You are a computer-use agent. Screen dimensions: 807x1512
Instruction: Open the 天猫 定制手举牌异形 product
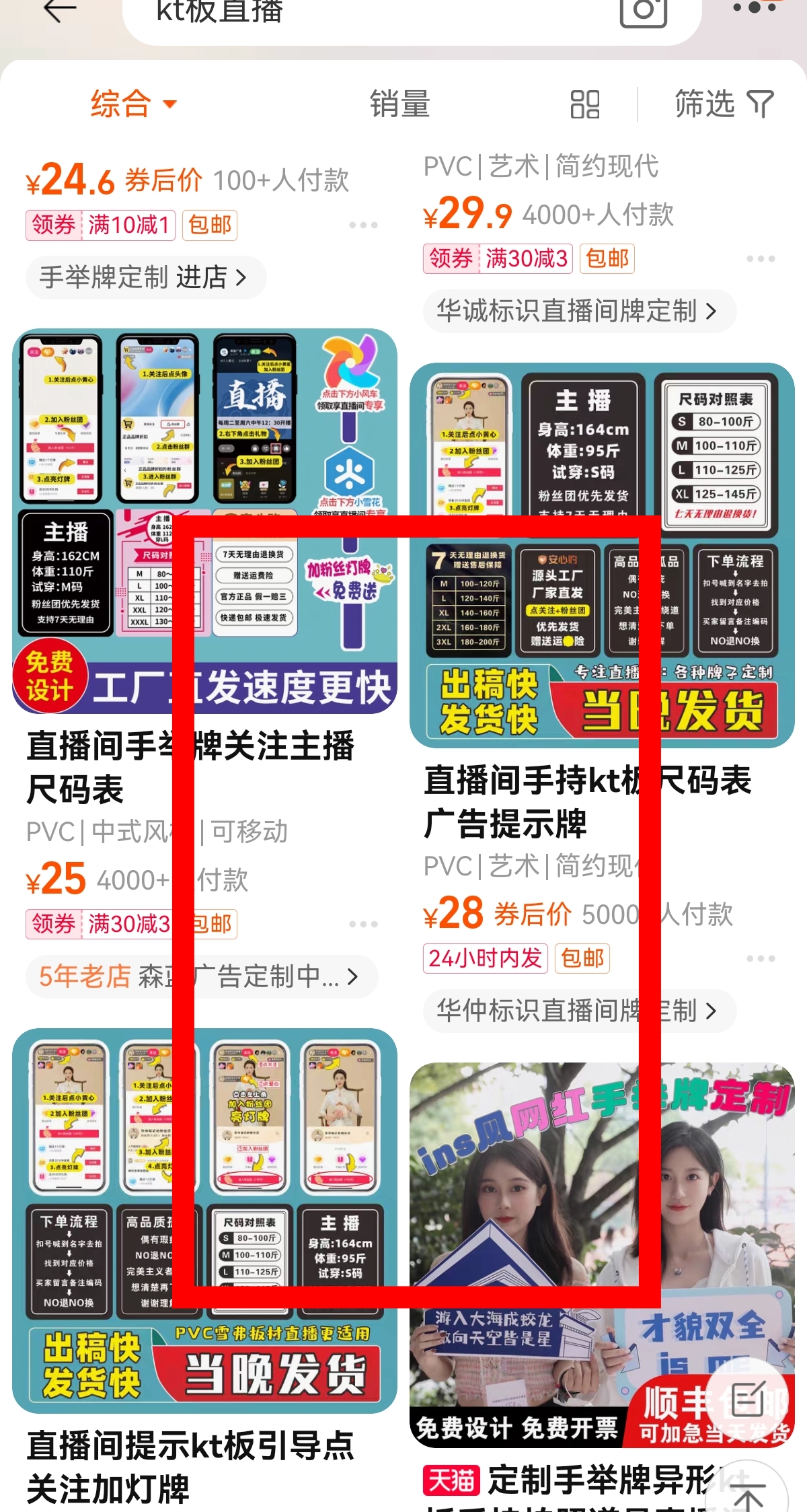[x=572, y=1480]
